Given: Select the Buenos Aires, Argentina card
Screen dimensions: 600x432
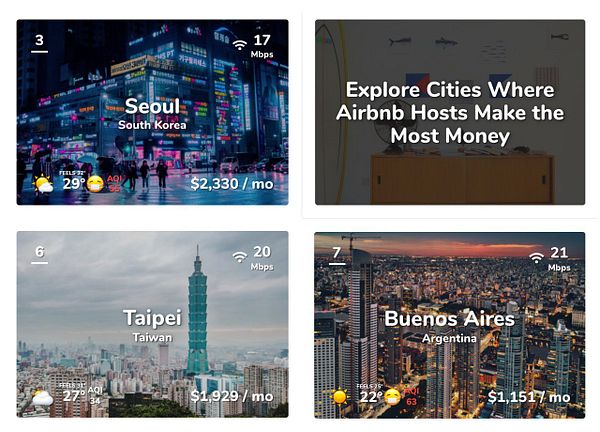Looking at the screenshot, I should point(449,325).
